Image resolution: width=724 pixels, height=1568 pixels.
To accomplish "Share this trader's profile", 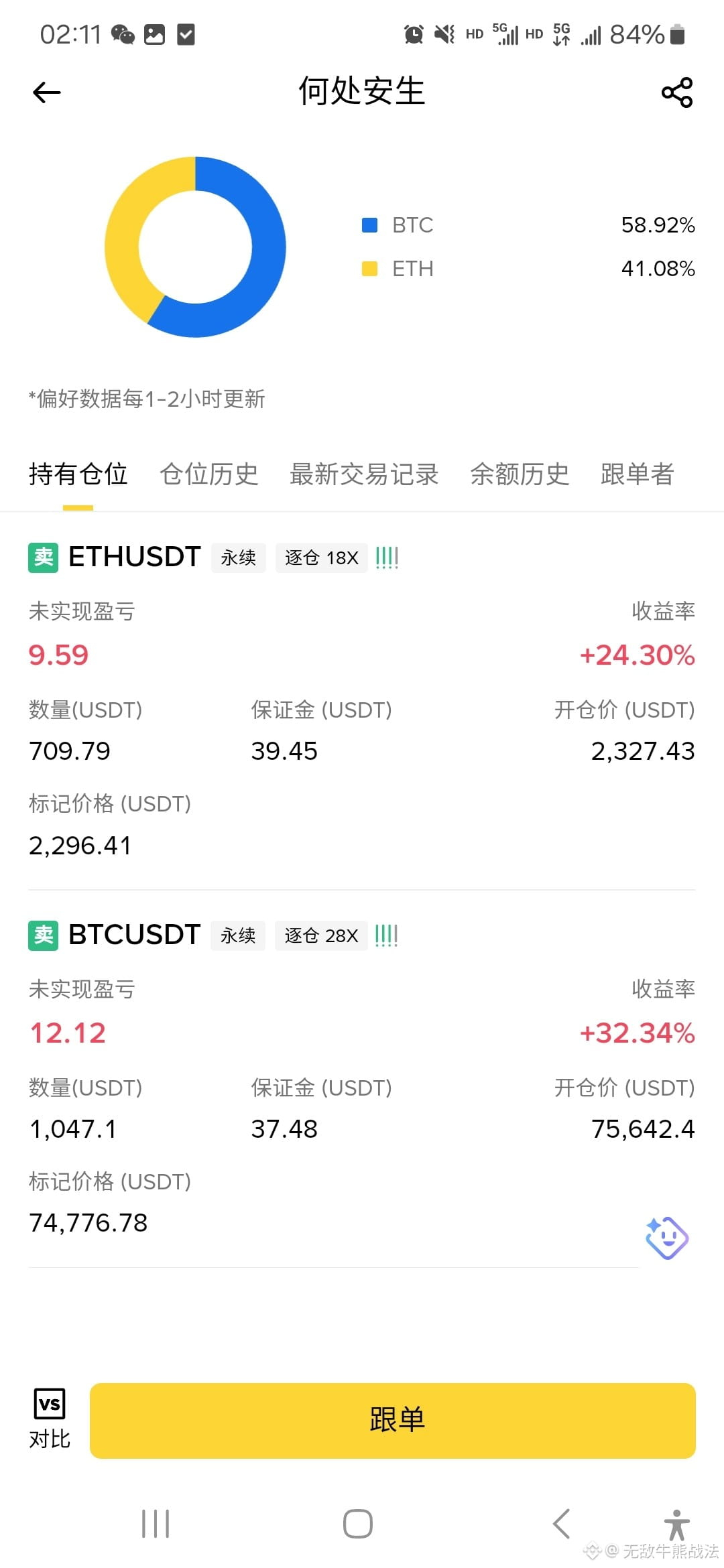I will [x=676, y=92].
